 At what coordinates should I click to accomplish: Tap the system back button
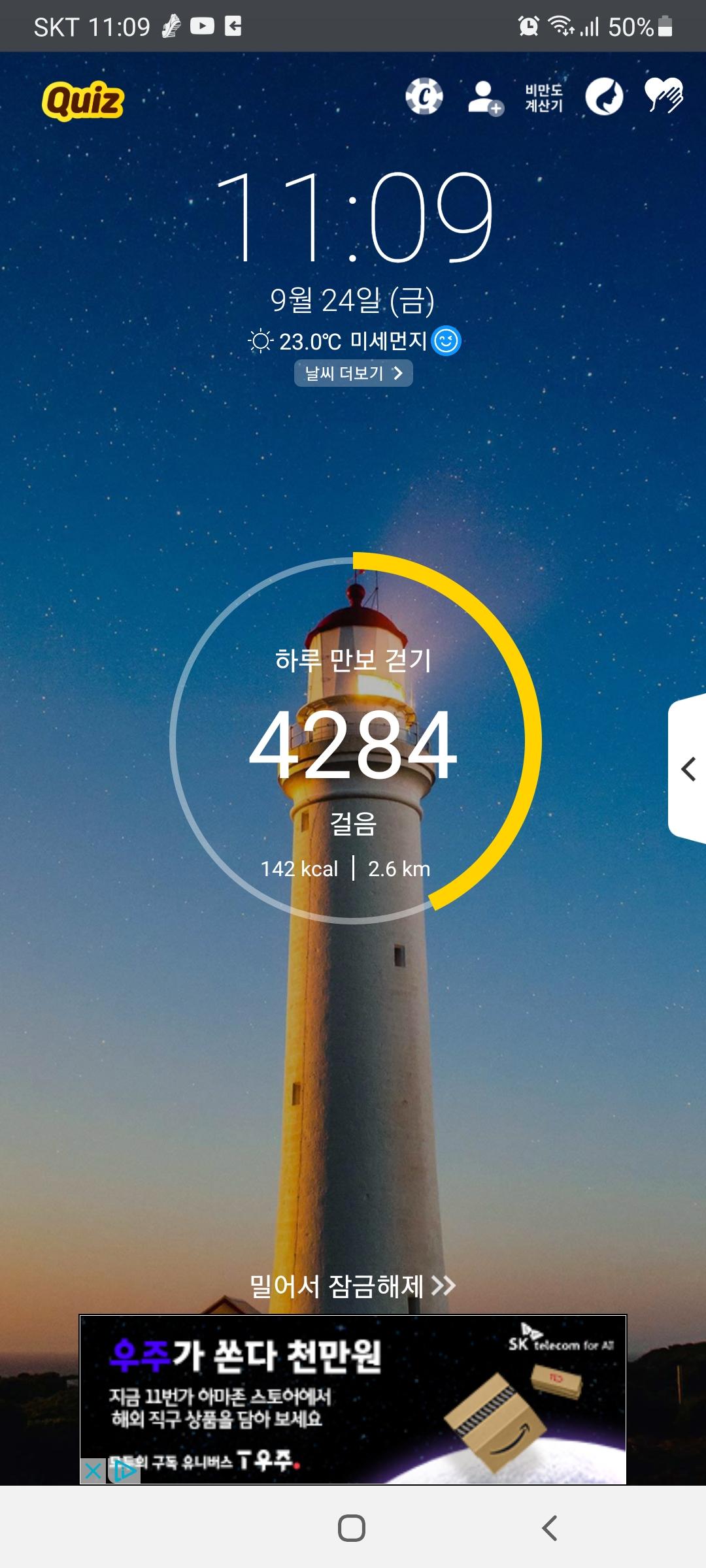[x=550, y=1528]
